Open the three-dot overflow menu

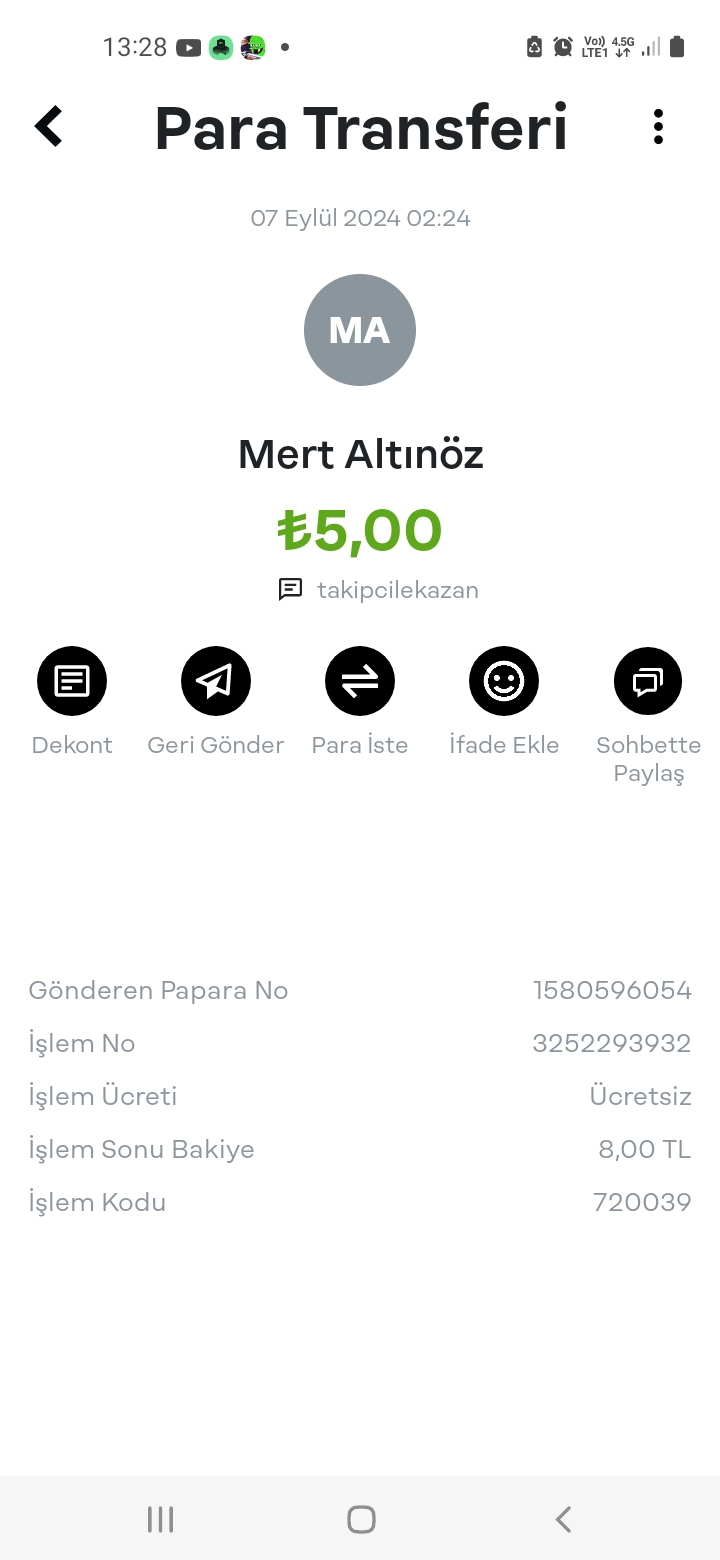(x=658, y=127)
